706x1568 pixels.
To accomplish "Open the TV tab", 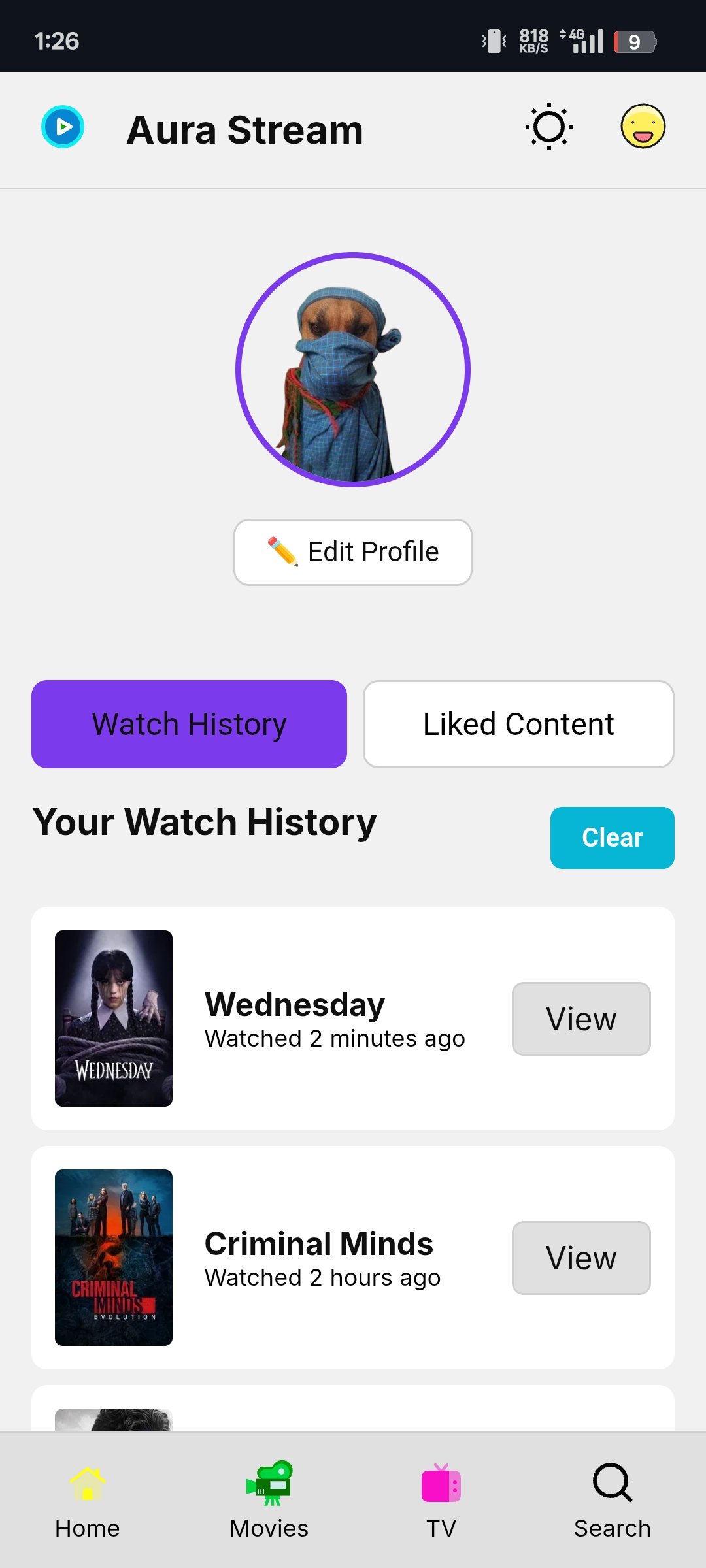I will tap(441, 1499).
